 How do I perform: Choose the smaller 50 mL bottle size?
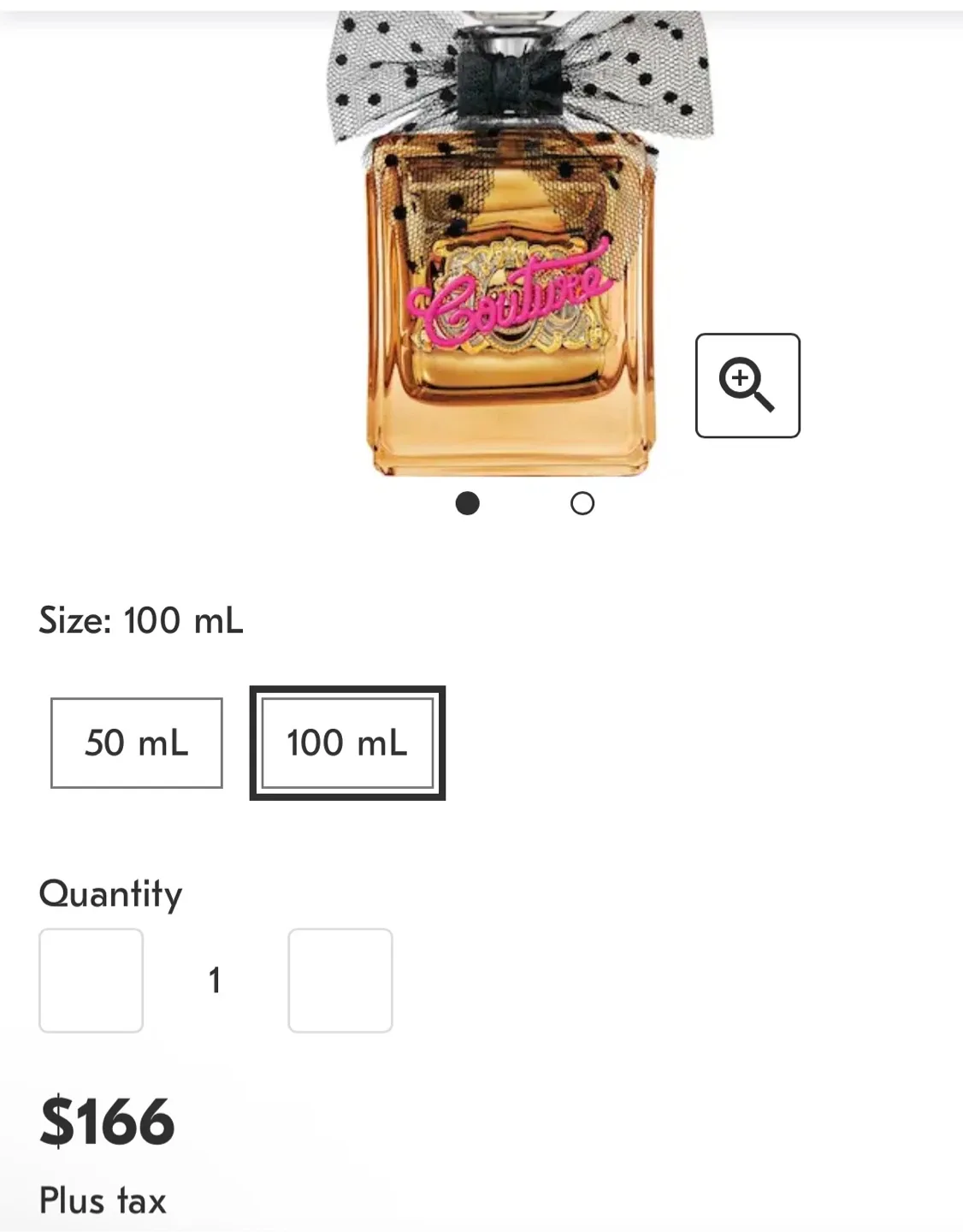pos(137,743)
